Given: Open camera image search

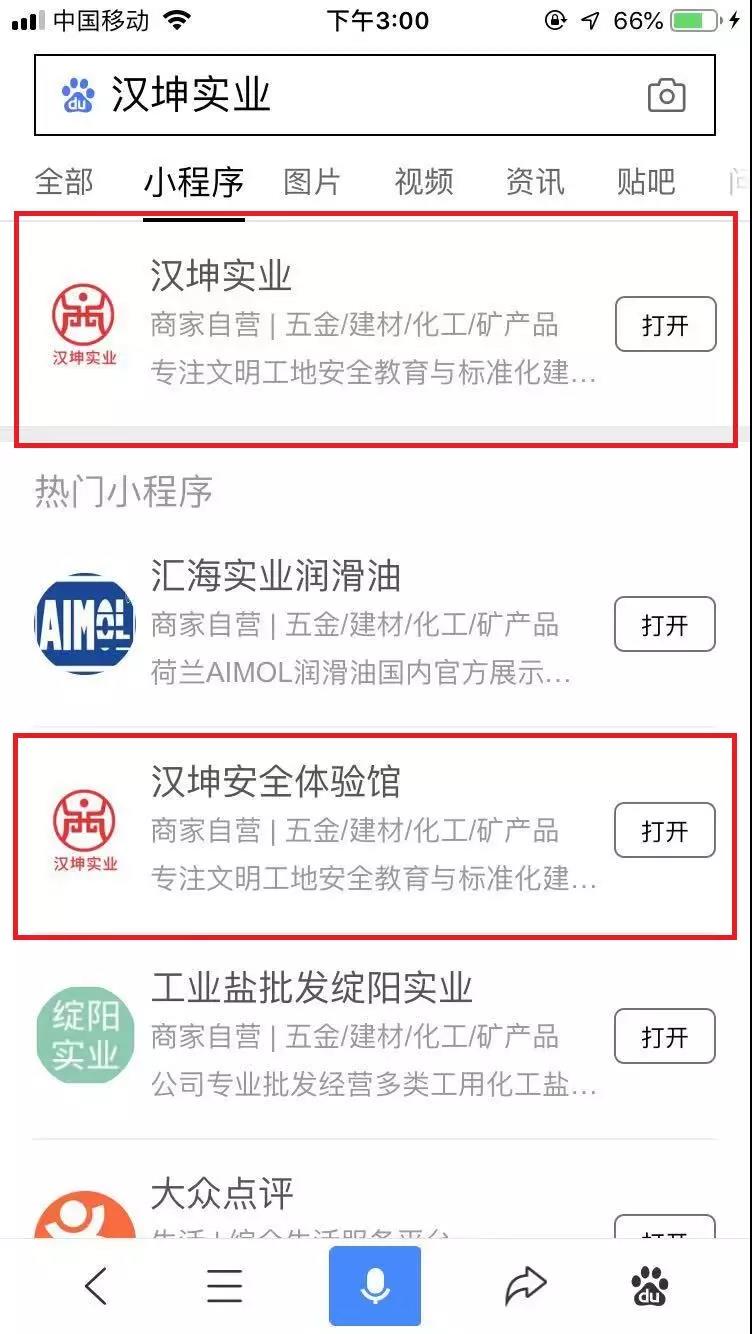Looking at the screenshot, I should 666,96.
